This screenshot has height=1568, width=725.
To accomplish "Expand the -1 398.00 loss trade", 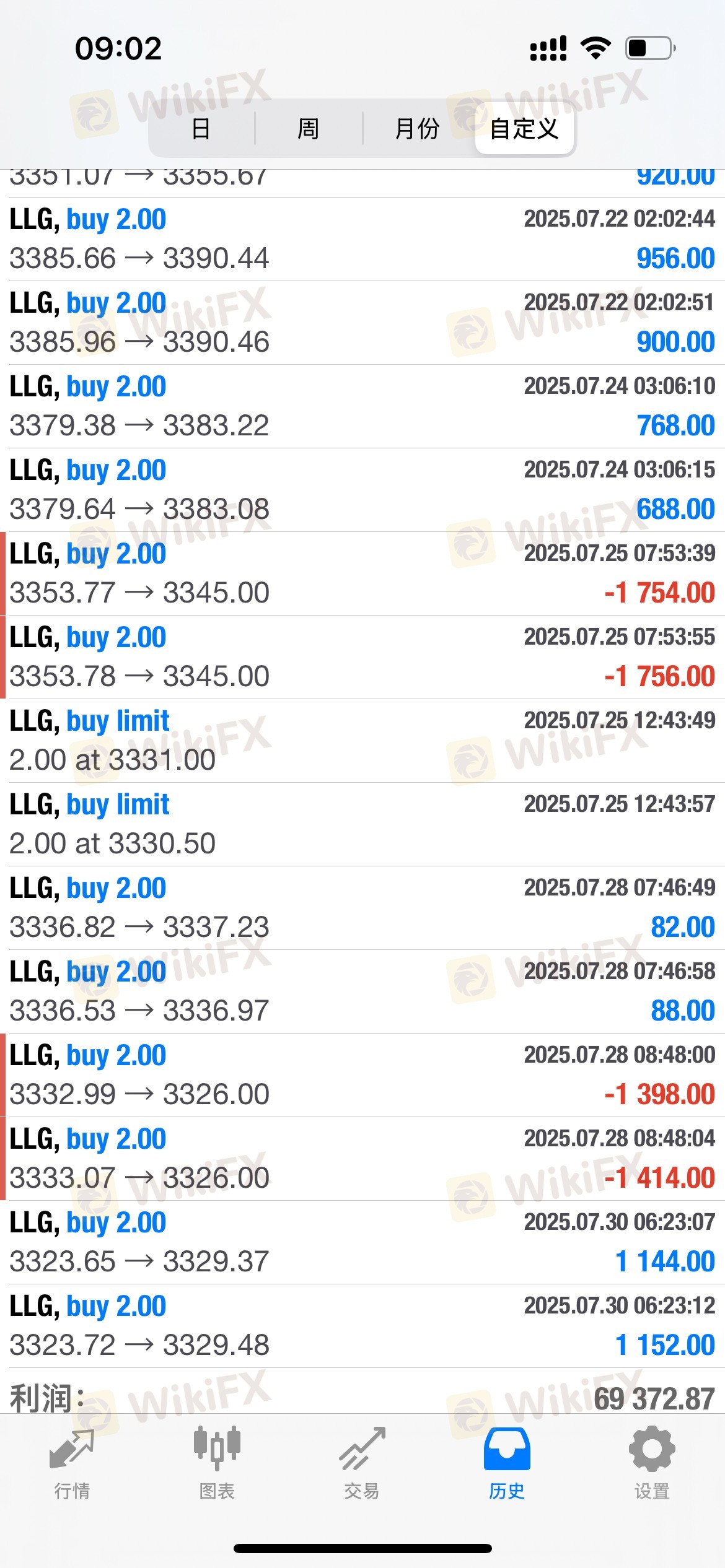I will point(362,1075).
